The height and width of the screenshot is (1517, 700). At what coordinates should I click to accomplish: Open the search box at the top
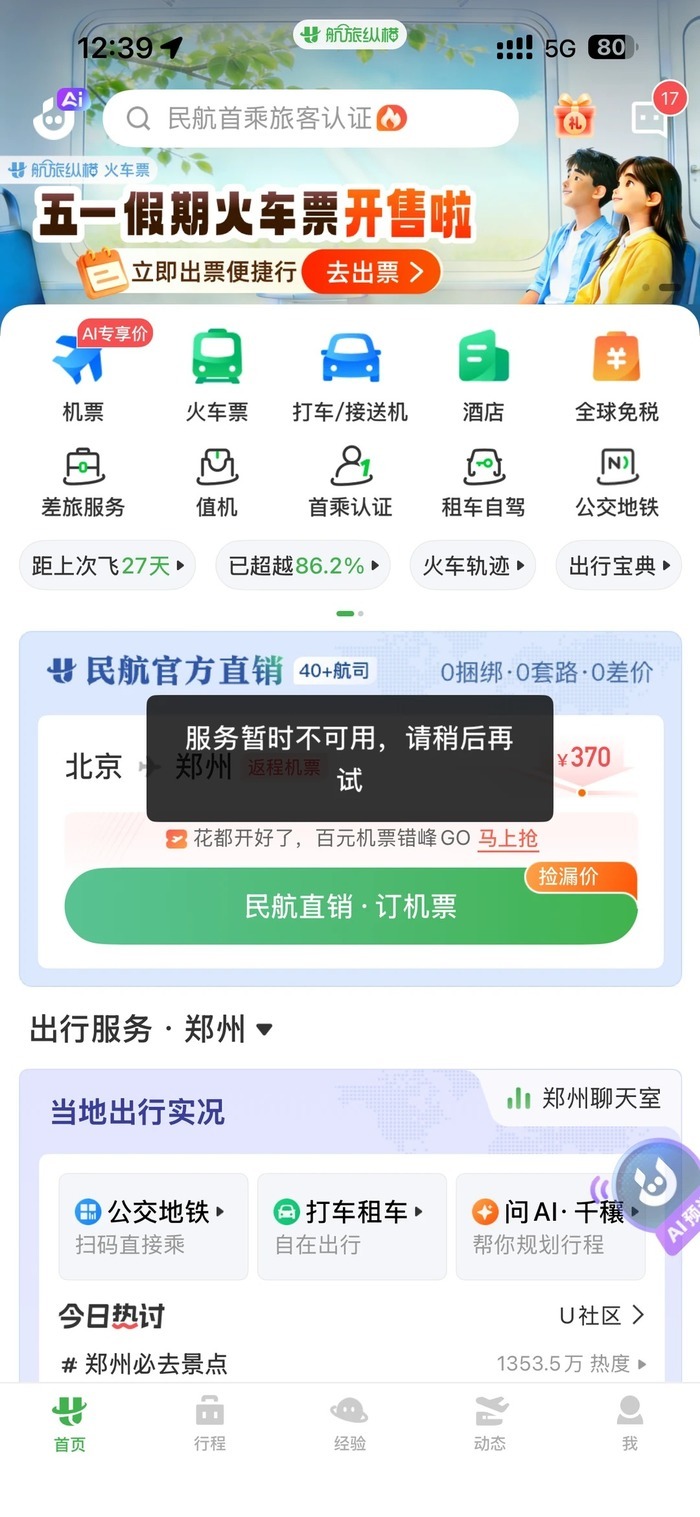(310, 119)
